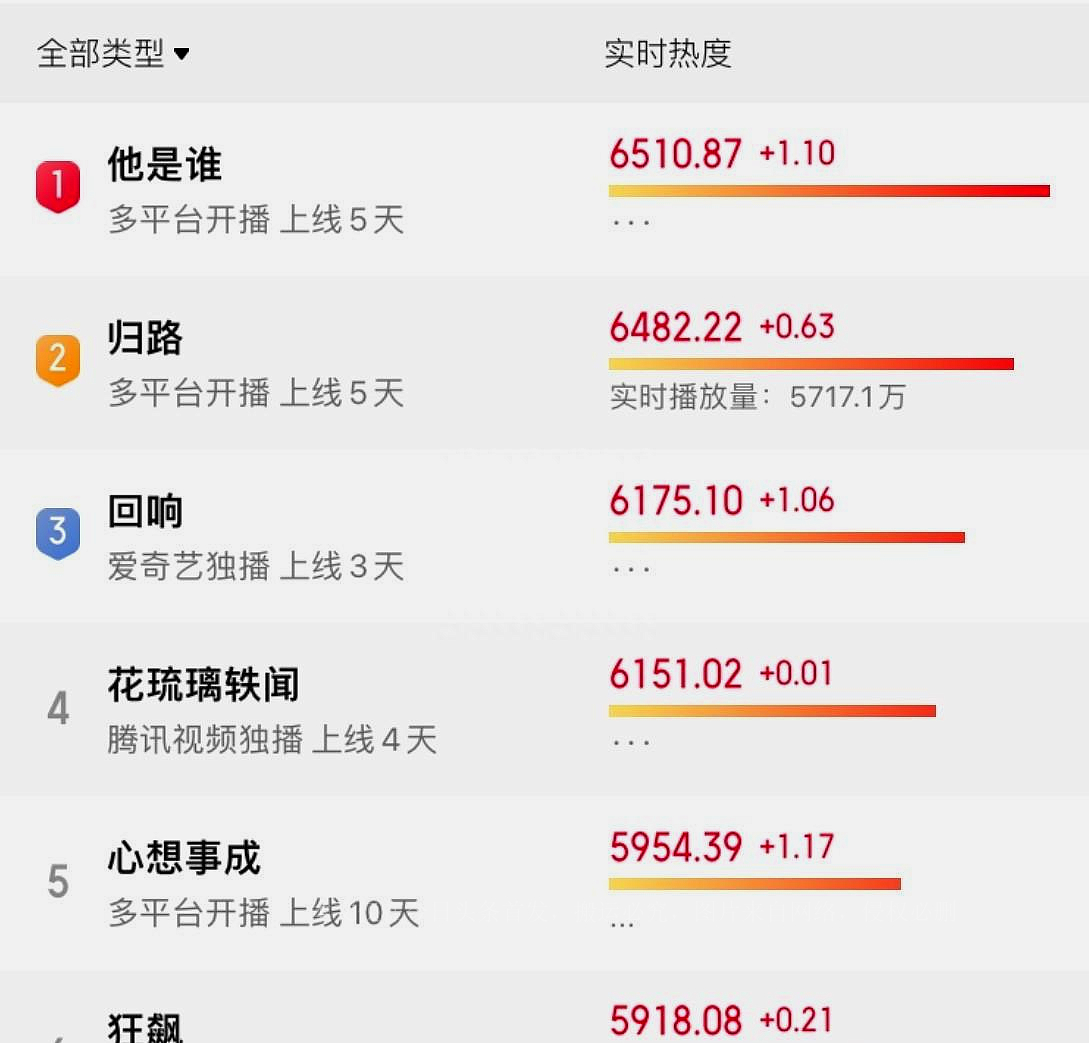The width and height of the screenshot is (1089, 1043).
Task: Tap the 心想事成 ranking row
Action: [x=184, y=859]
